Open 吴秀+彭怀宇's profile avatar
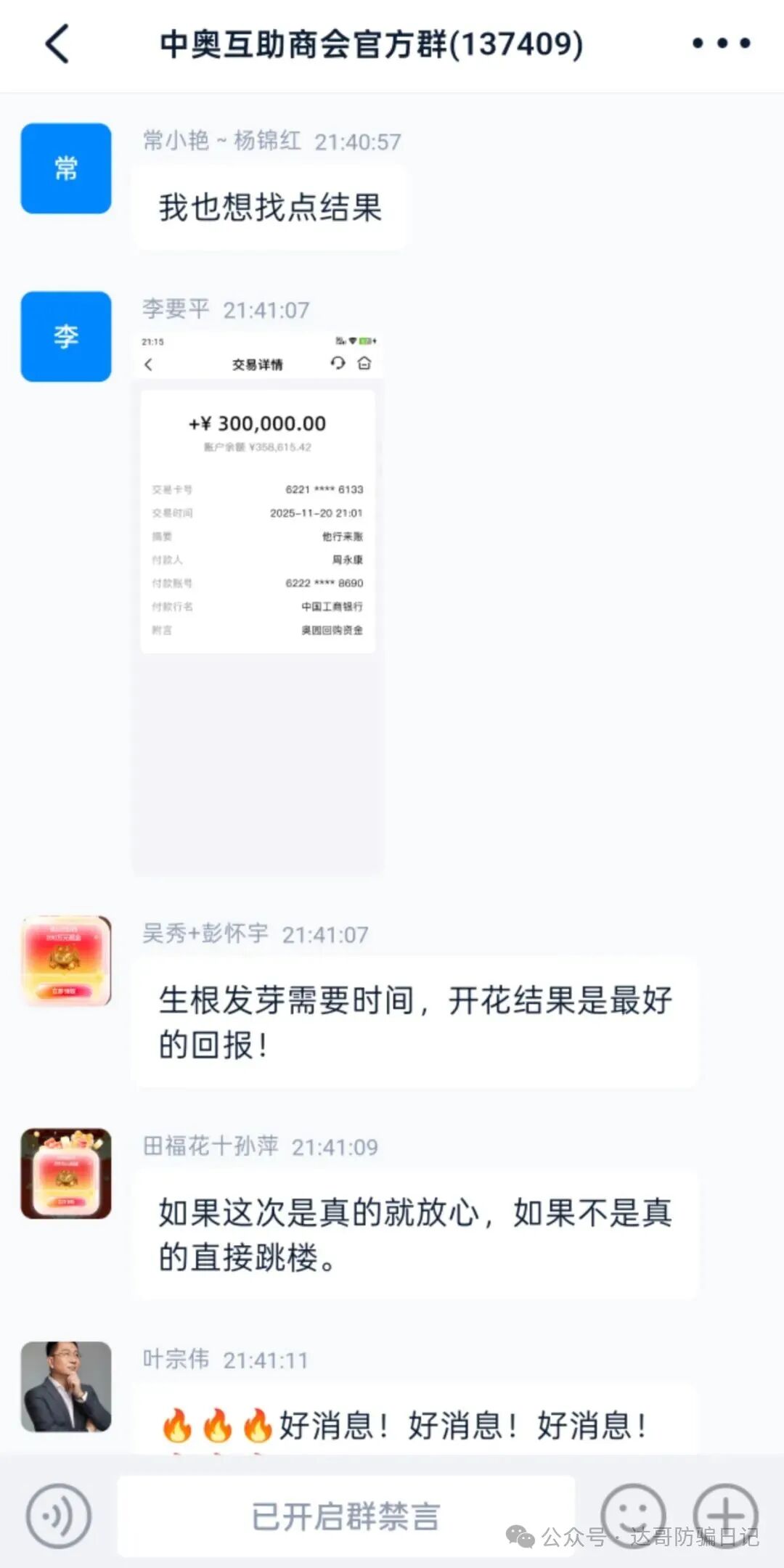This screenshot has height=1568, width=784. [x=66, y=960]
